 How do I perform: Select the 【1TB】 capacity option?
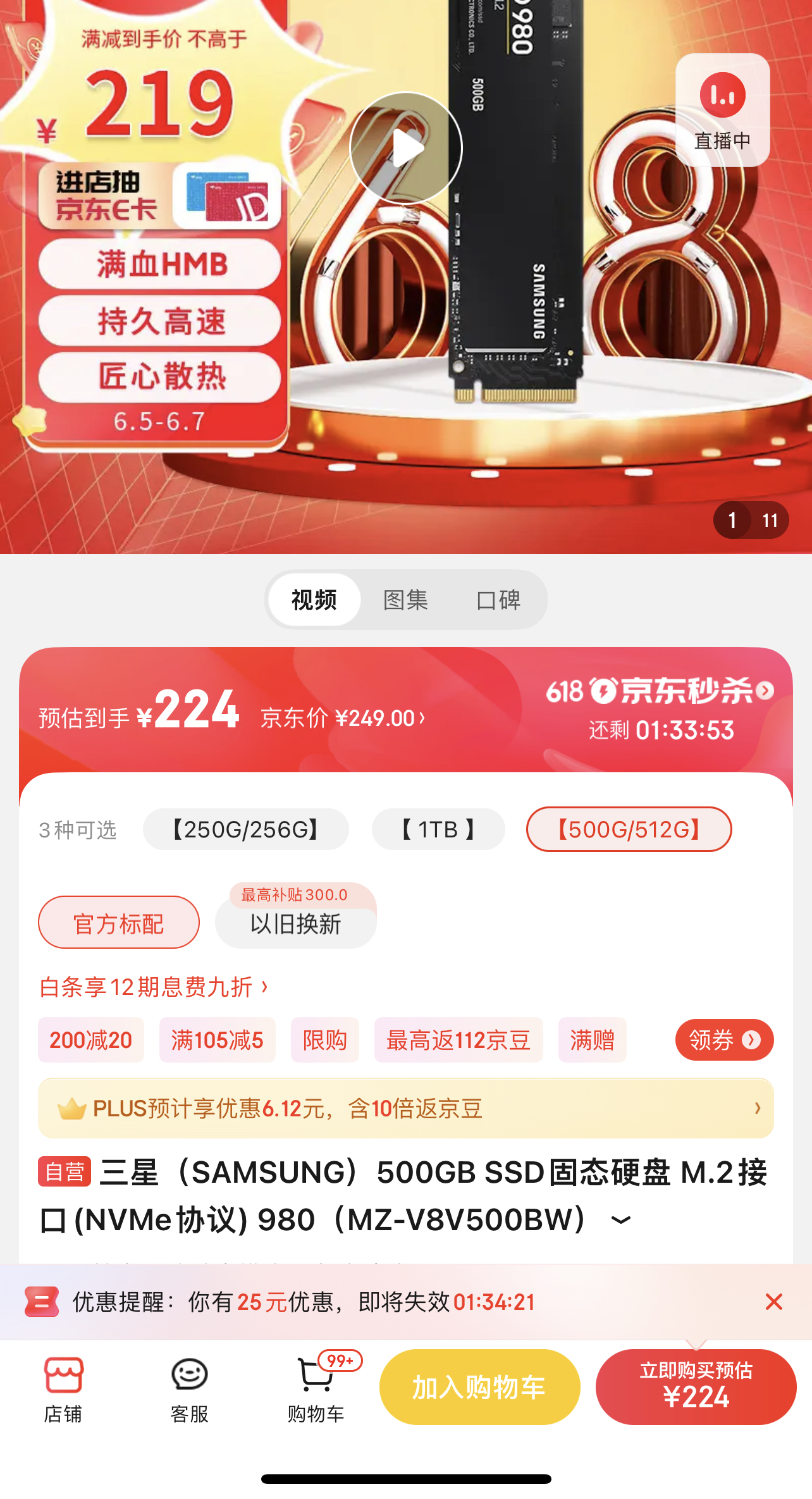tap(438, 829)
